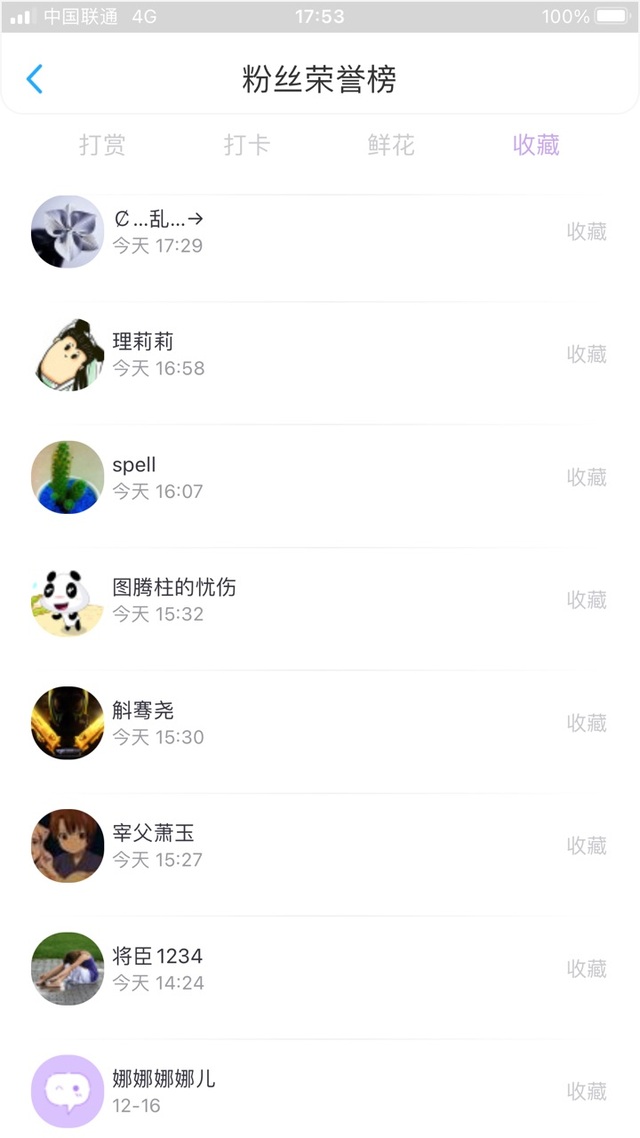Select the 收藏 tab
Image resolution: width=640 pixels, height=1138 pixels.
536,145
